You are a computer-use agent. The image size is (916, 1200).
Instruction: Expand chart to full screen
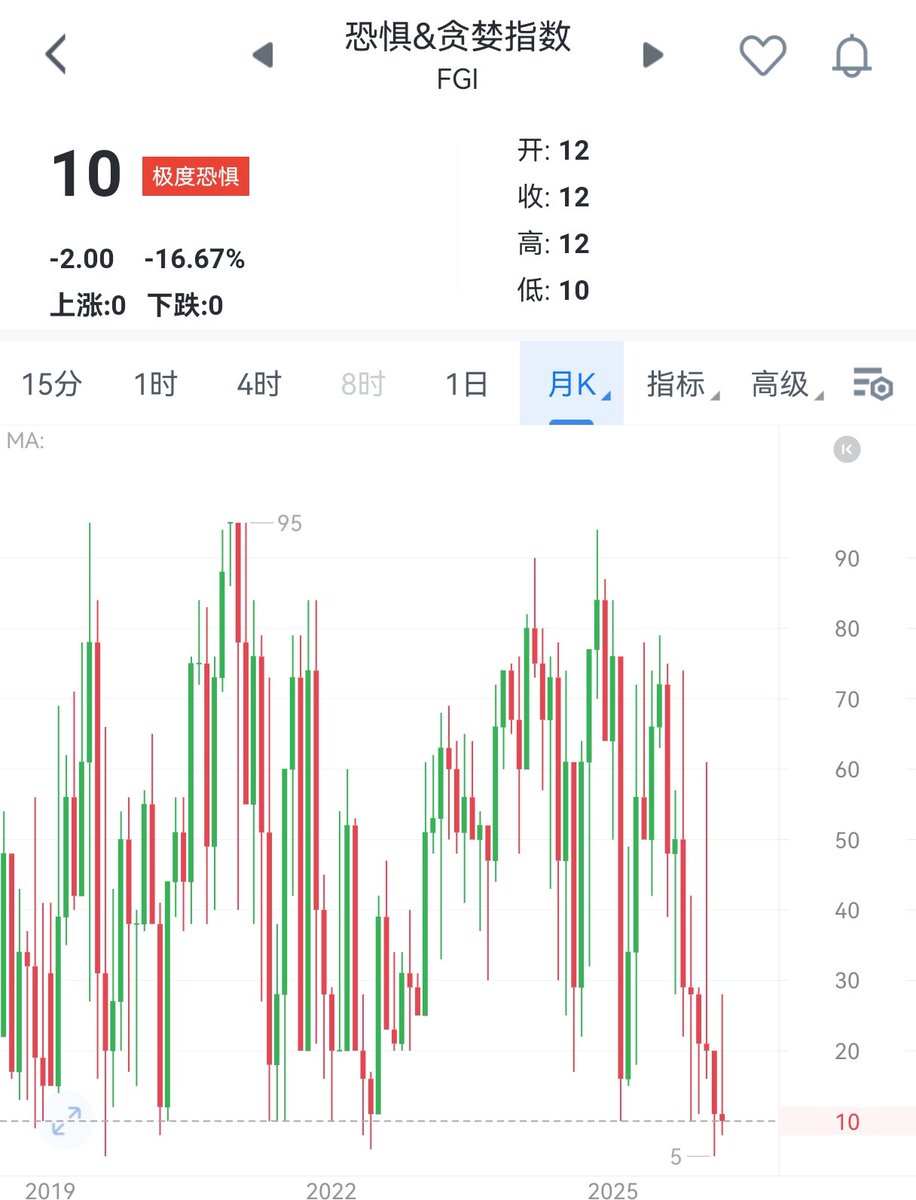coord(66,1120)
